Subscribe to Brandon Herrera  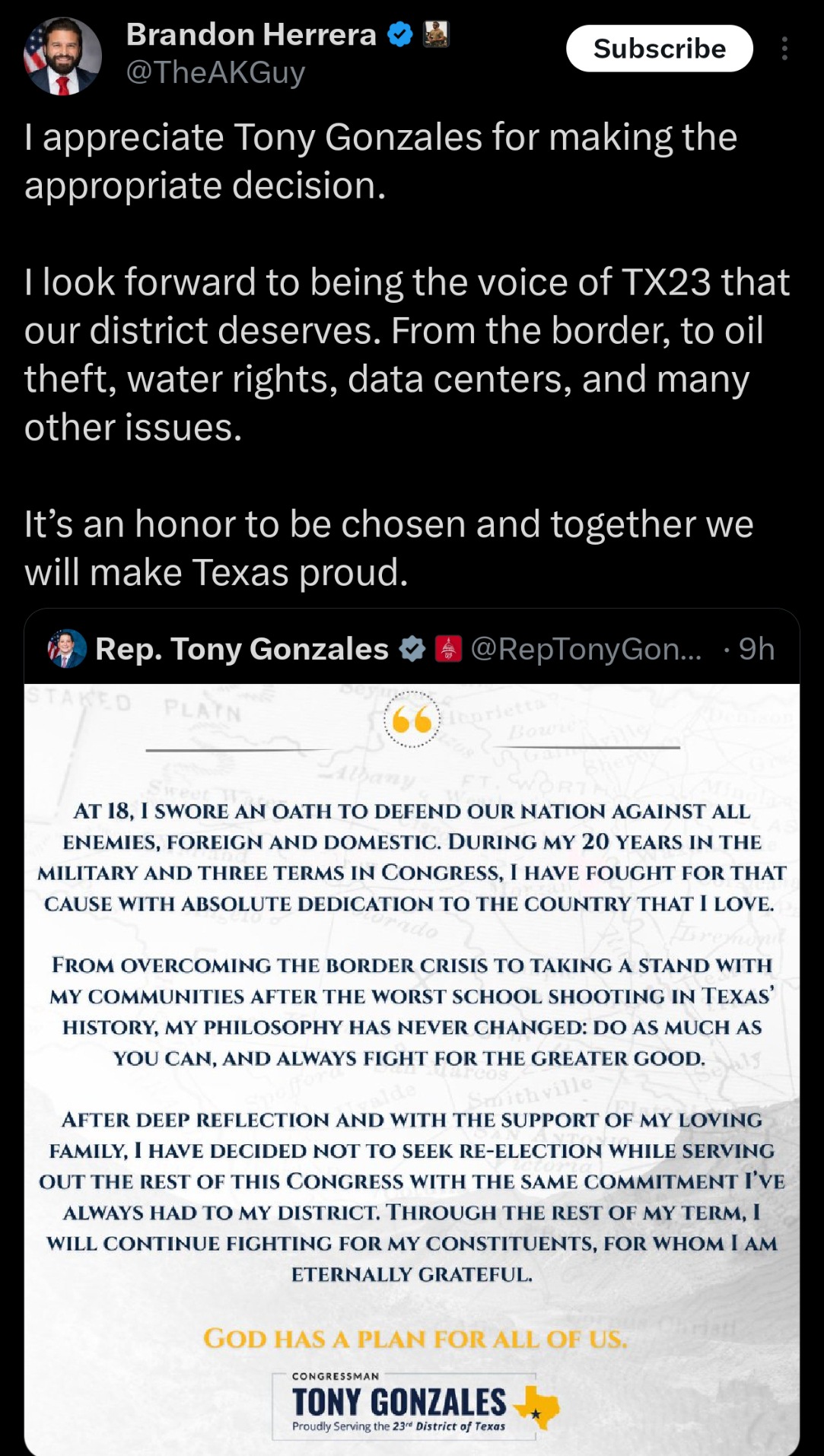[x=659, y=49]
